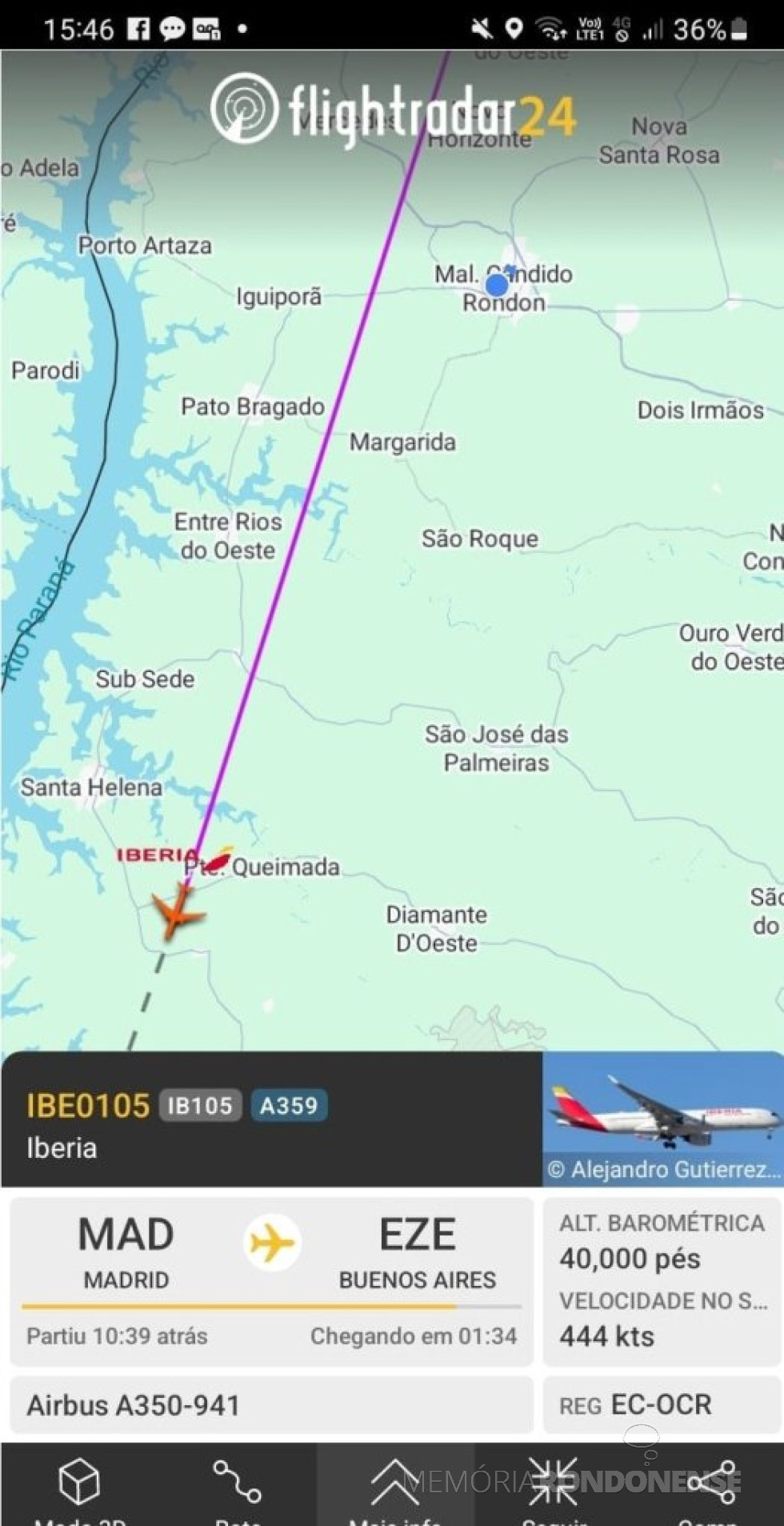Image resolution: width=784 pixels, height=1526 pixels.
Task: Select the orange plane icon on map
Action: pos(178,912)
